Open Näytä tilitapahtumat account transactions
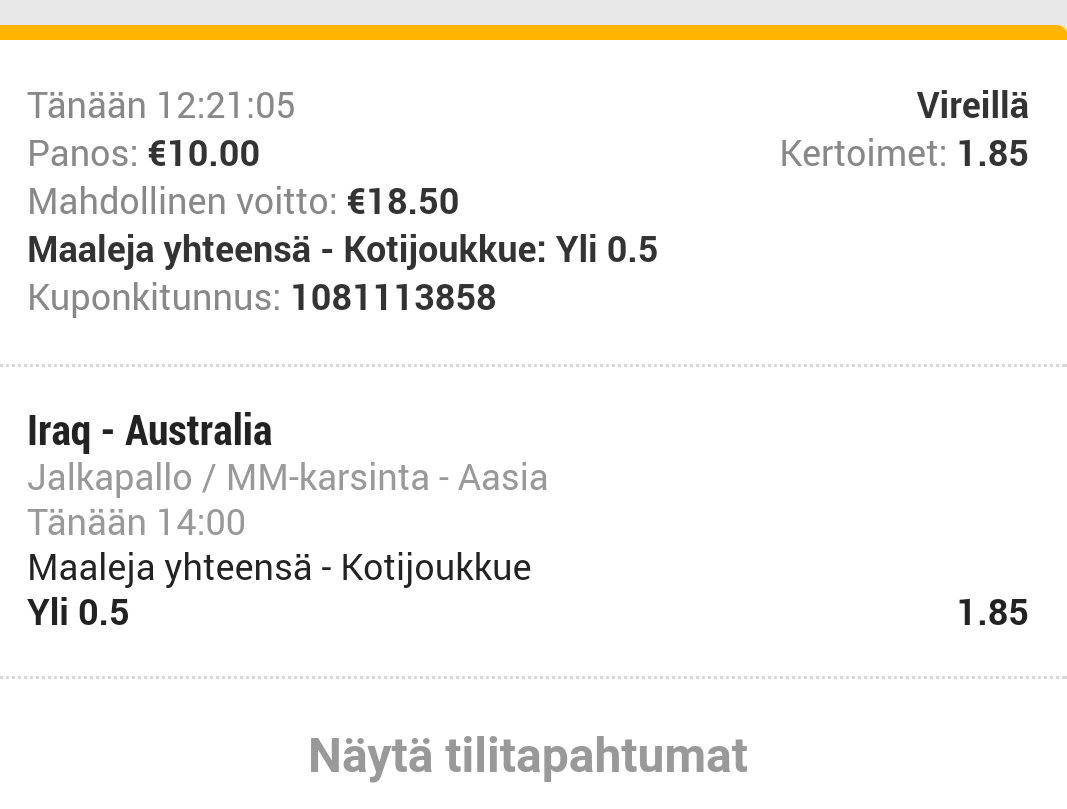1067x809 pixels. coord(528,757)
